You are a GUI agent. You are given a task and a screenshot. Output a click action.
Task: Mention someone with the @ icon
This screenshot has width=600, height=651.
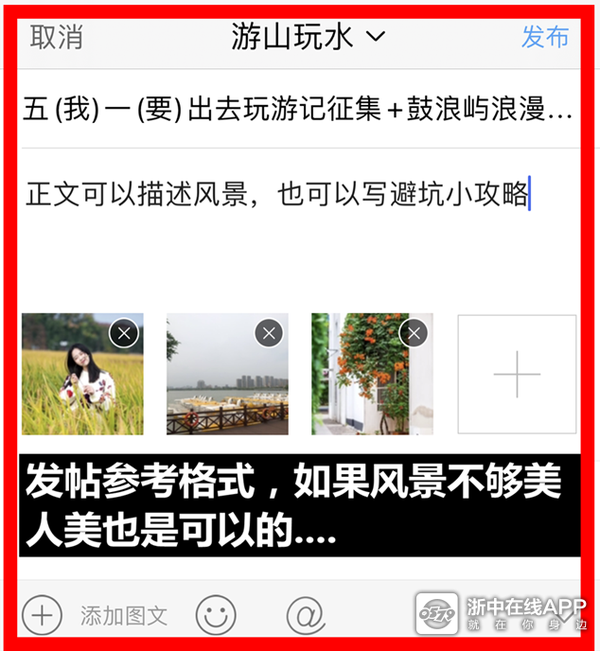click(306, 615)
